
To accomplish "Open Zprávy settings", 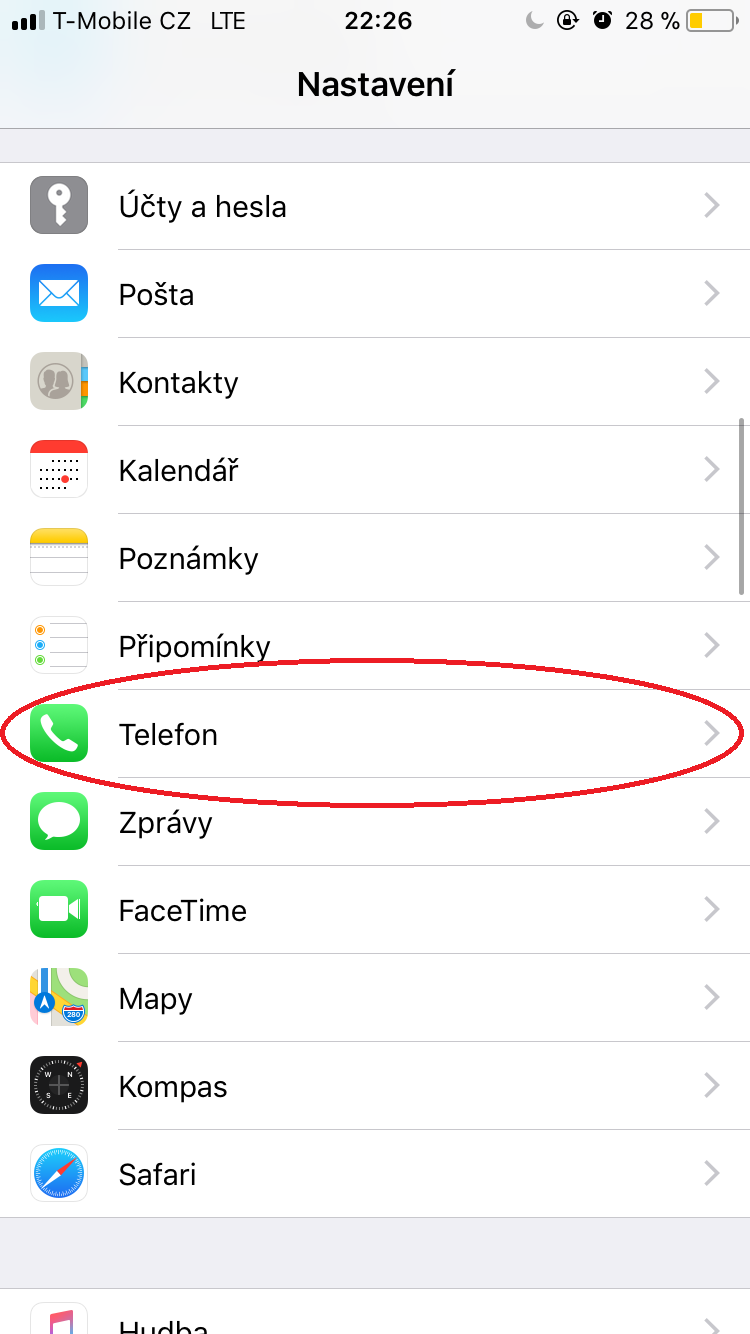I will pyautogui.click(x=375, y=822).
